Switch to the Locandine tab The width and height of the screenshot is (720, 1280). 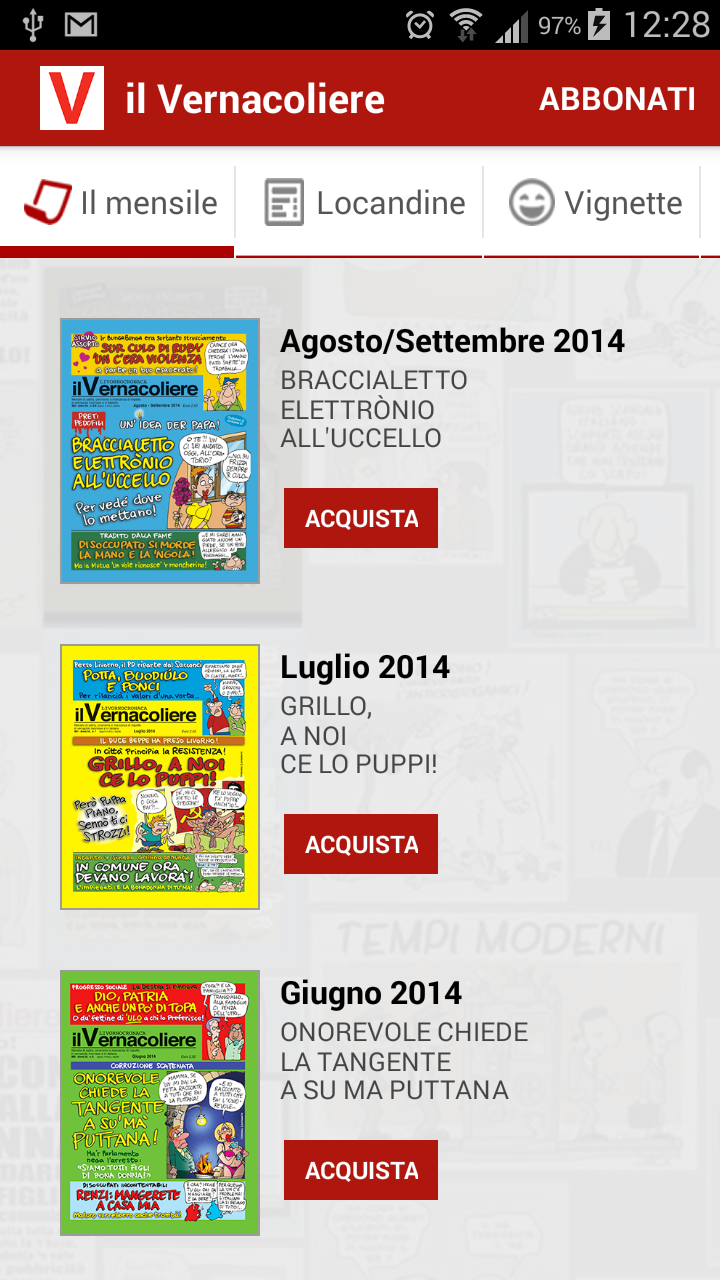tap(364, 203)
